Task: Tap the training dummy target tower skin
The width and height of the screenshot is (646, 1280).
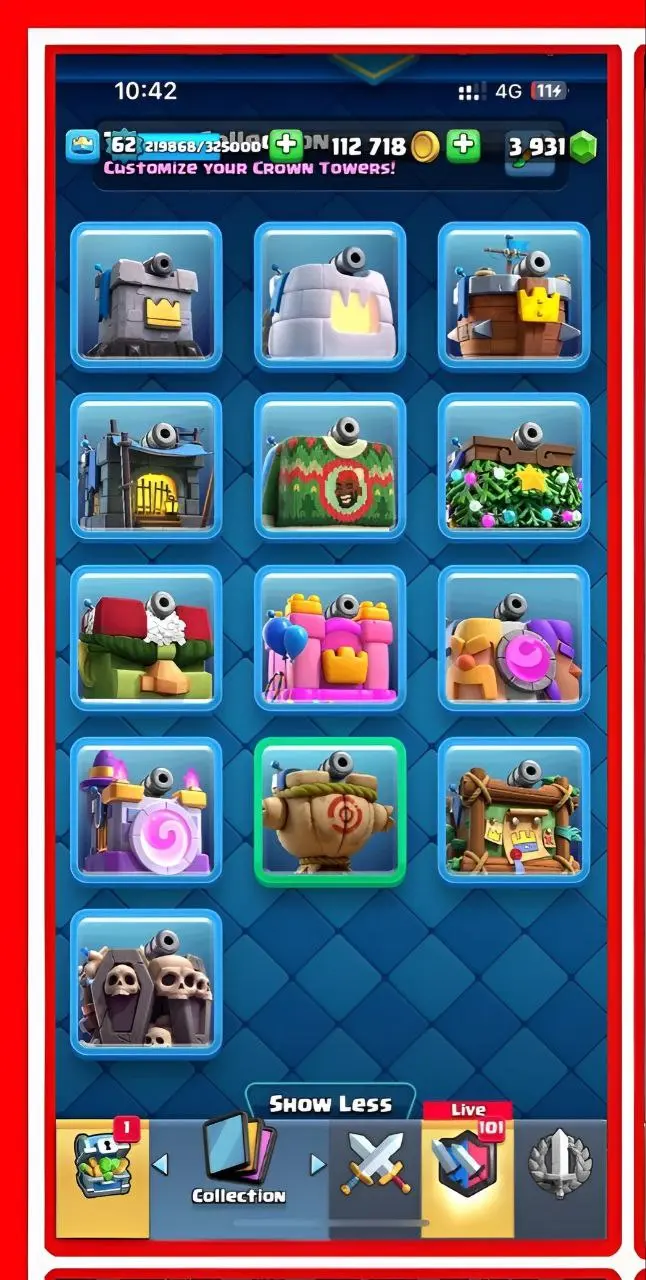Action: point(330,811)
